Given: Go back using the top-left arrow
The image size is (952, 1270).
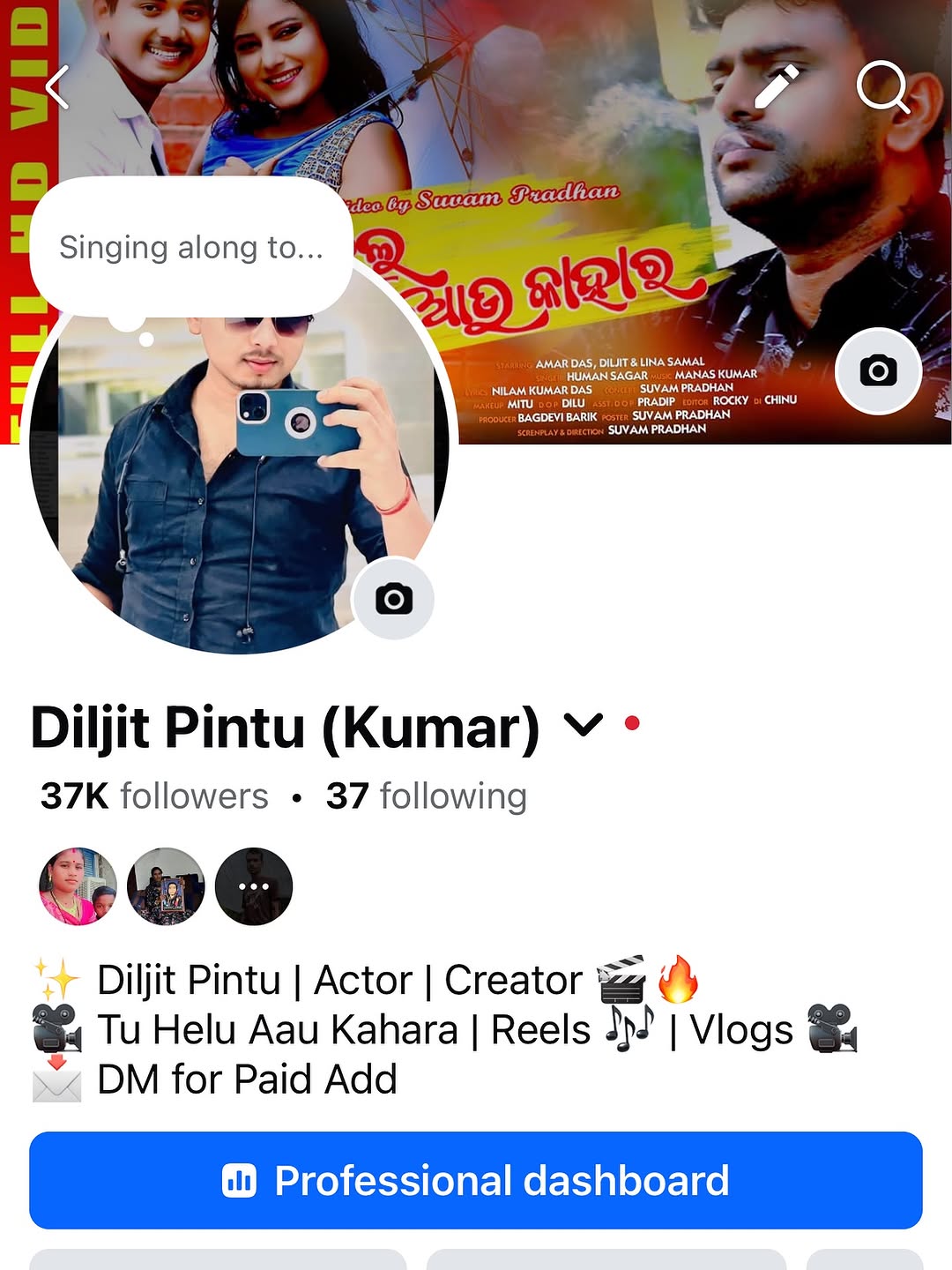Looking at the screenshot, I should pyautogui.click(x=57, y=87).
